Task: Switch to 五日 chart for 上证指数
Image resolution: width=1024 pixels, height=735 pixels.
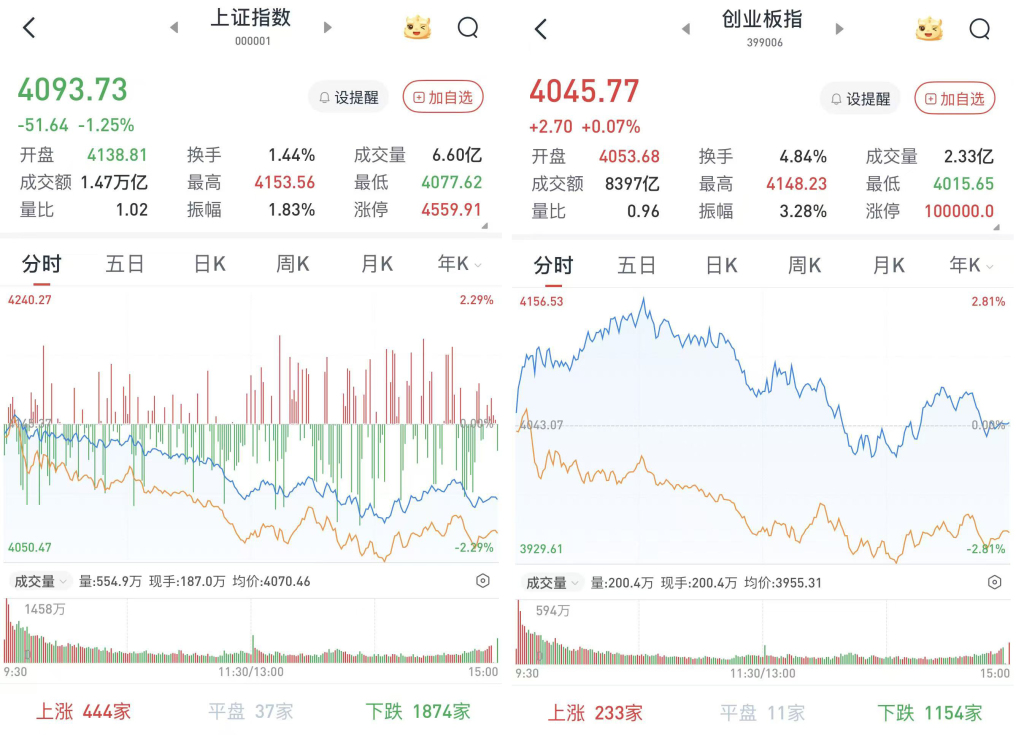Action: tap(125, 264)
